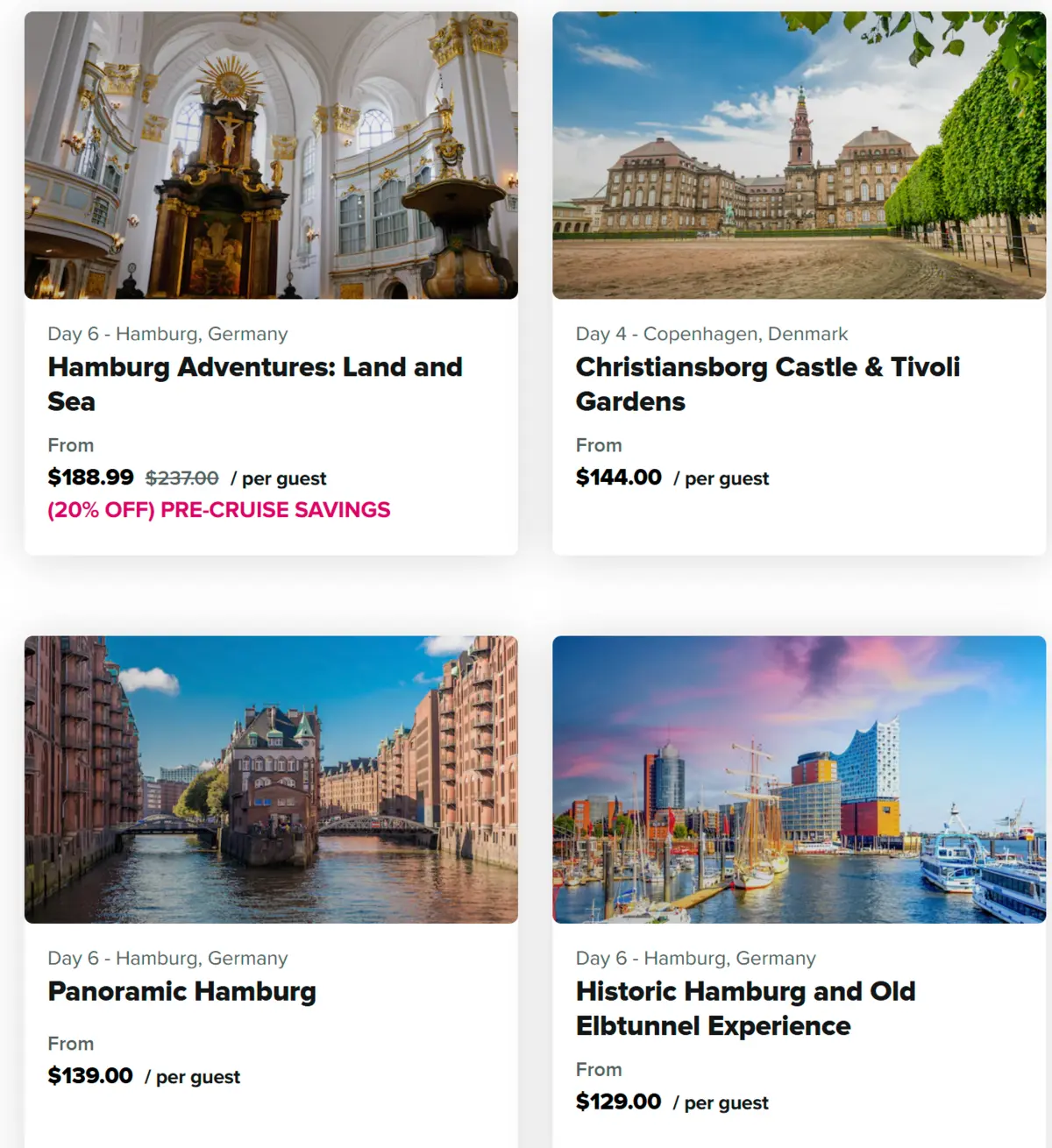
Task: Click the church interior photo for Hamburg Adventures
Action: pos(269,153)
